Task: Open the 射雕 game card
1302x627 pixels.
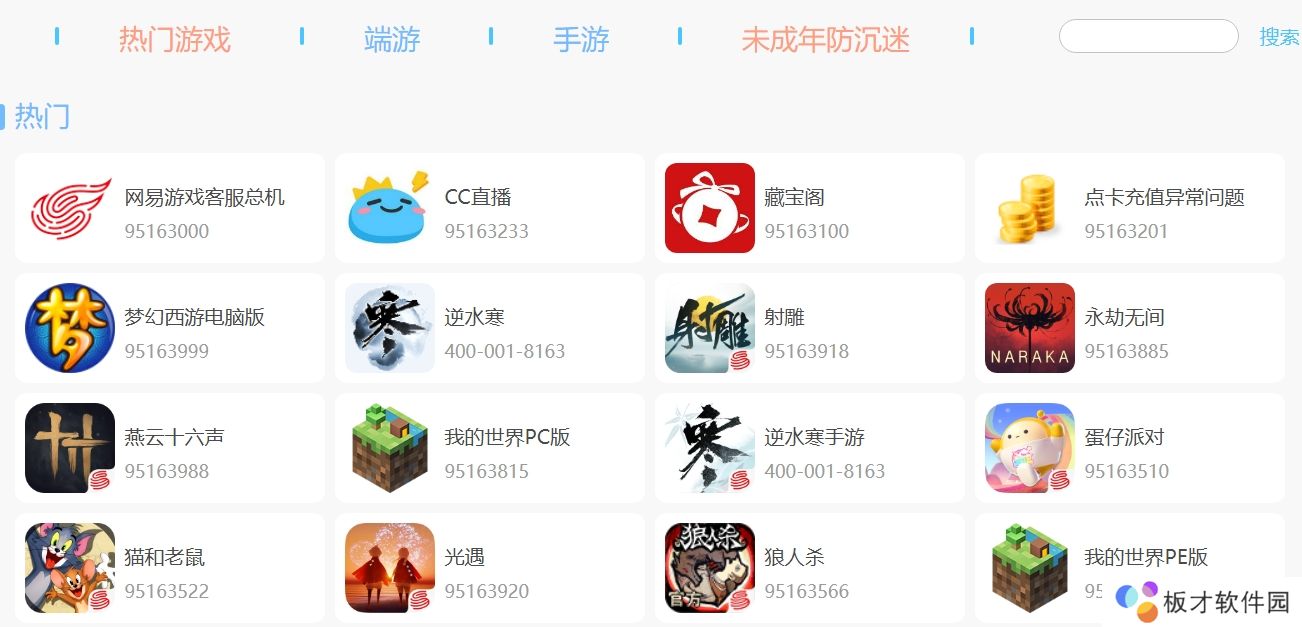Action: (x=809, y=328)
